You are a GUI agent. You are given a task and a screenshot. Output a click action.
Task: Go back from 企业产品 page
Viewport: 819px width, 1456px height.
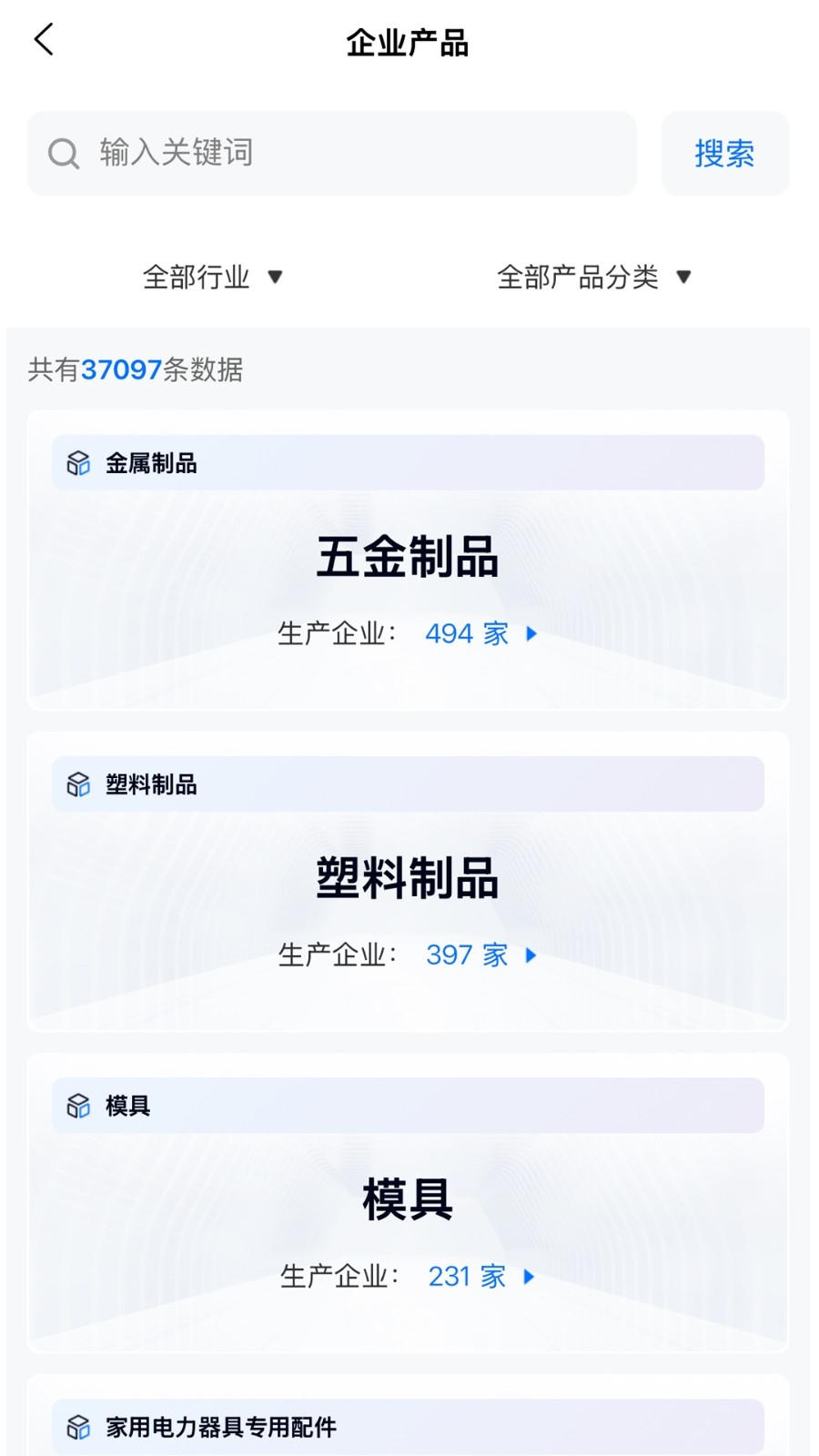click(44, 40)
